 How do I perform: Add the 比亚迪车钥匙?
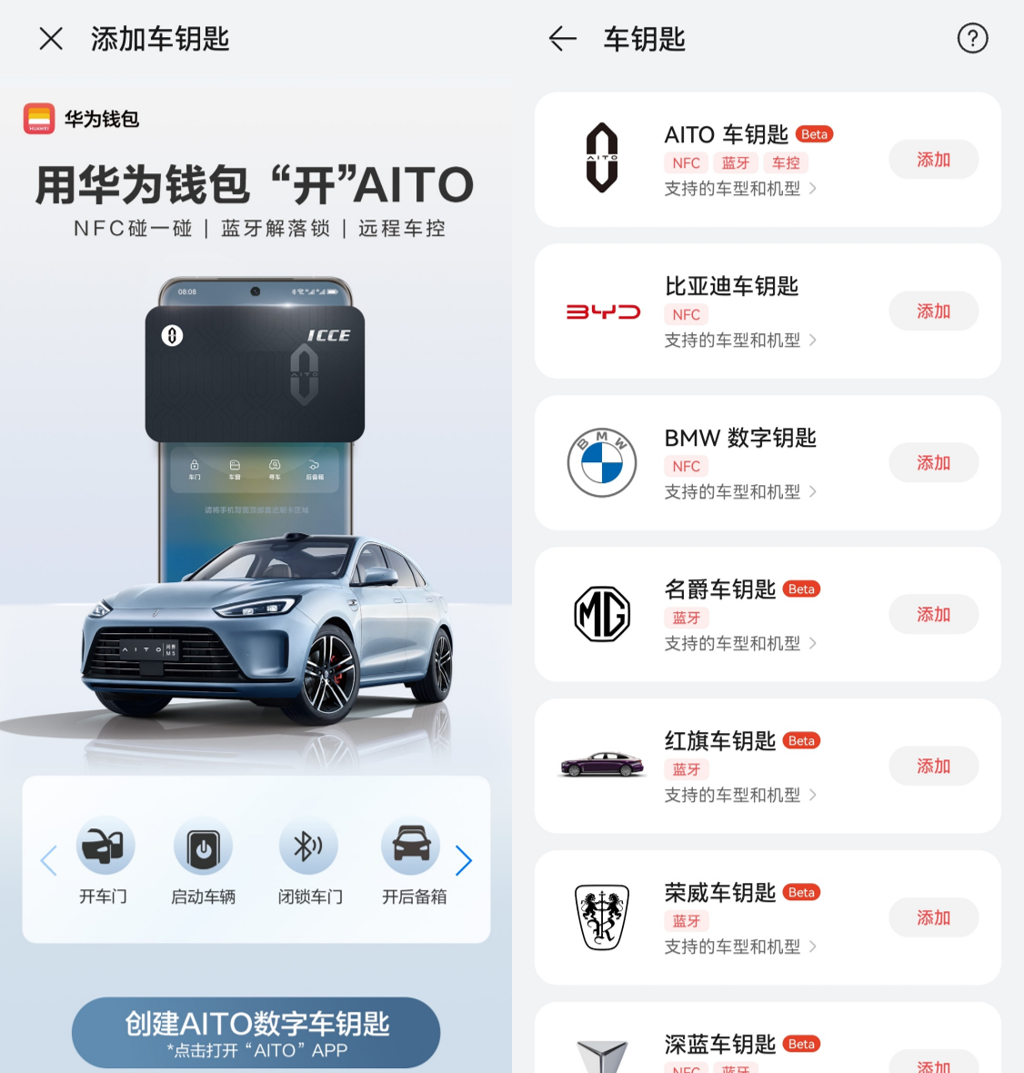pyautogui.click(x=933, y=312)
